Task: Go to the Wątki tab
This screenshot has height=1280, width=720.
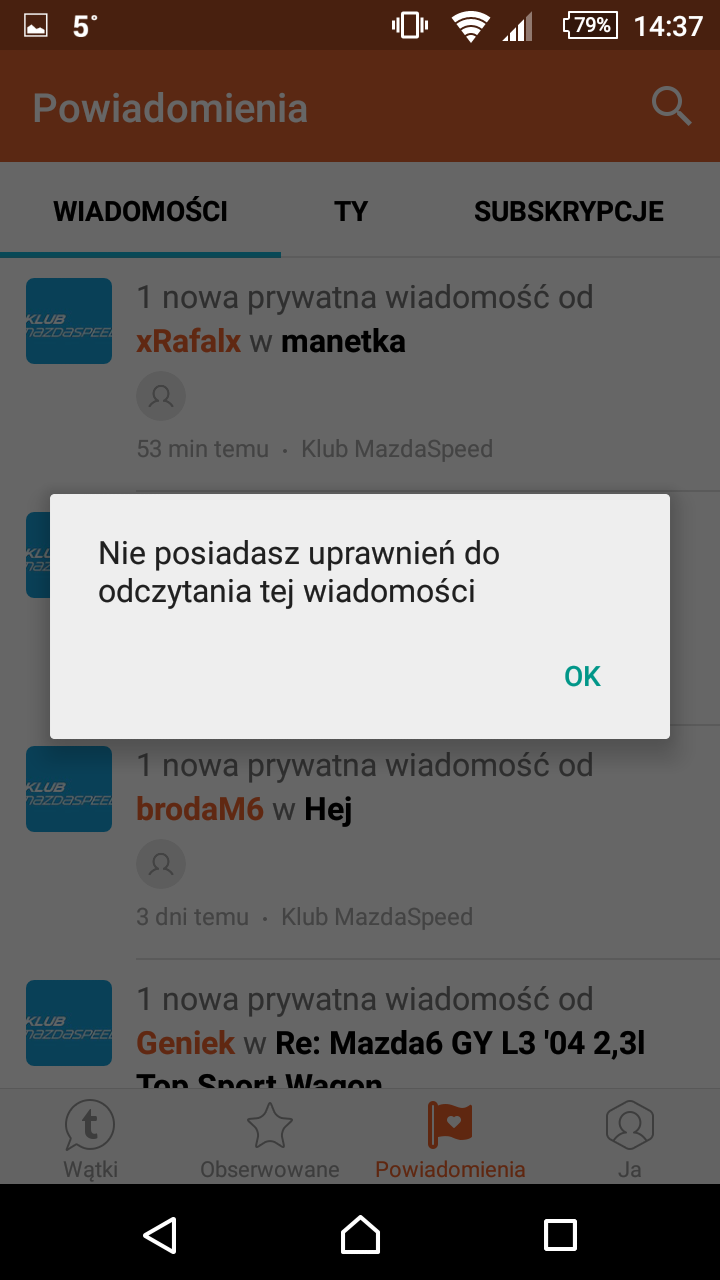Action: pos(90,1138)
